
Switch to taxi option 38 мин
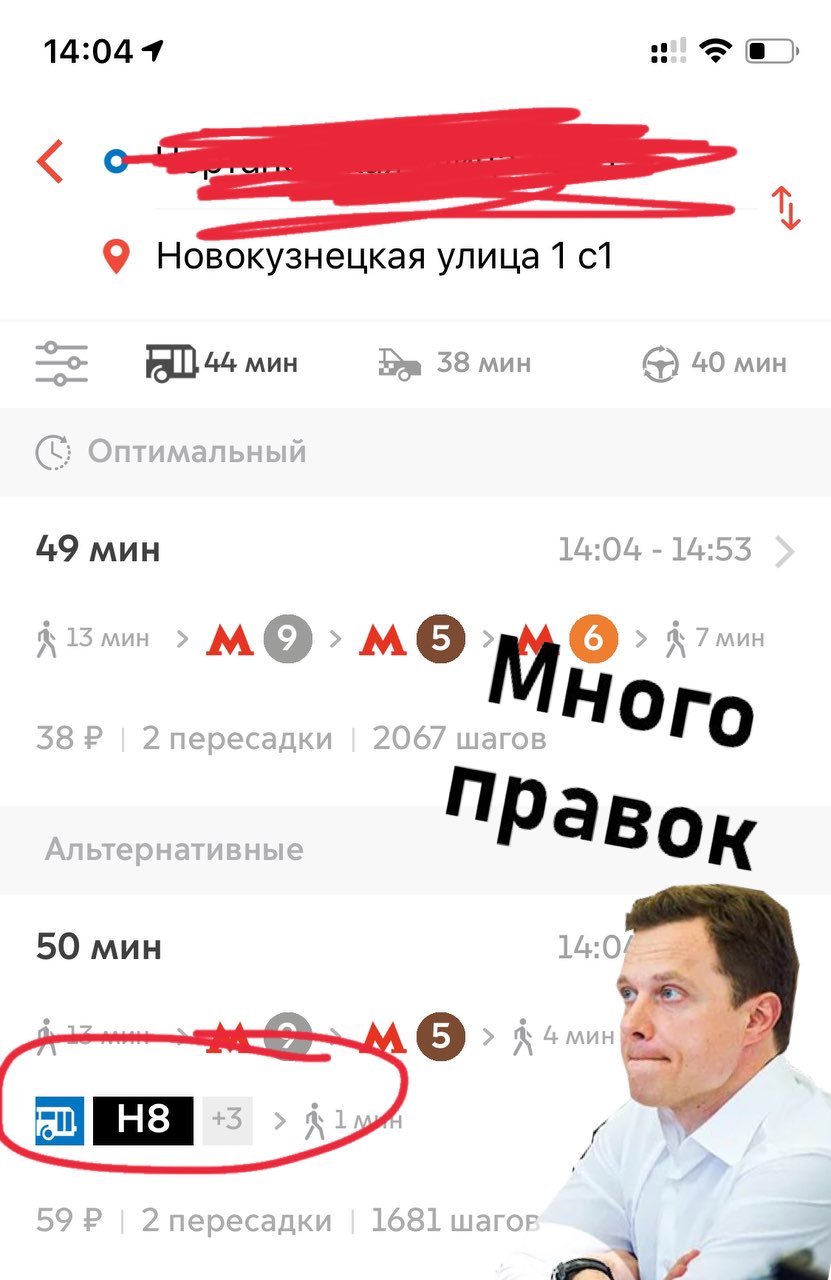(x=454, y=362)
